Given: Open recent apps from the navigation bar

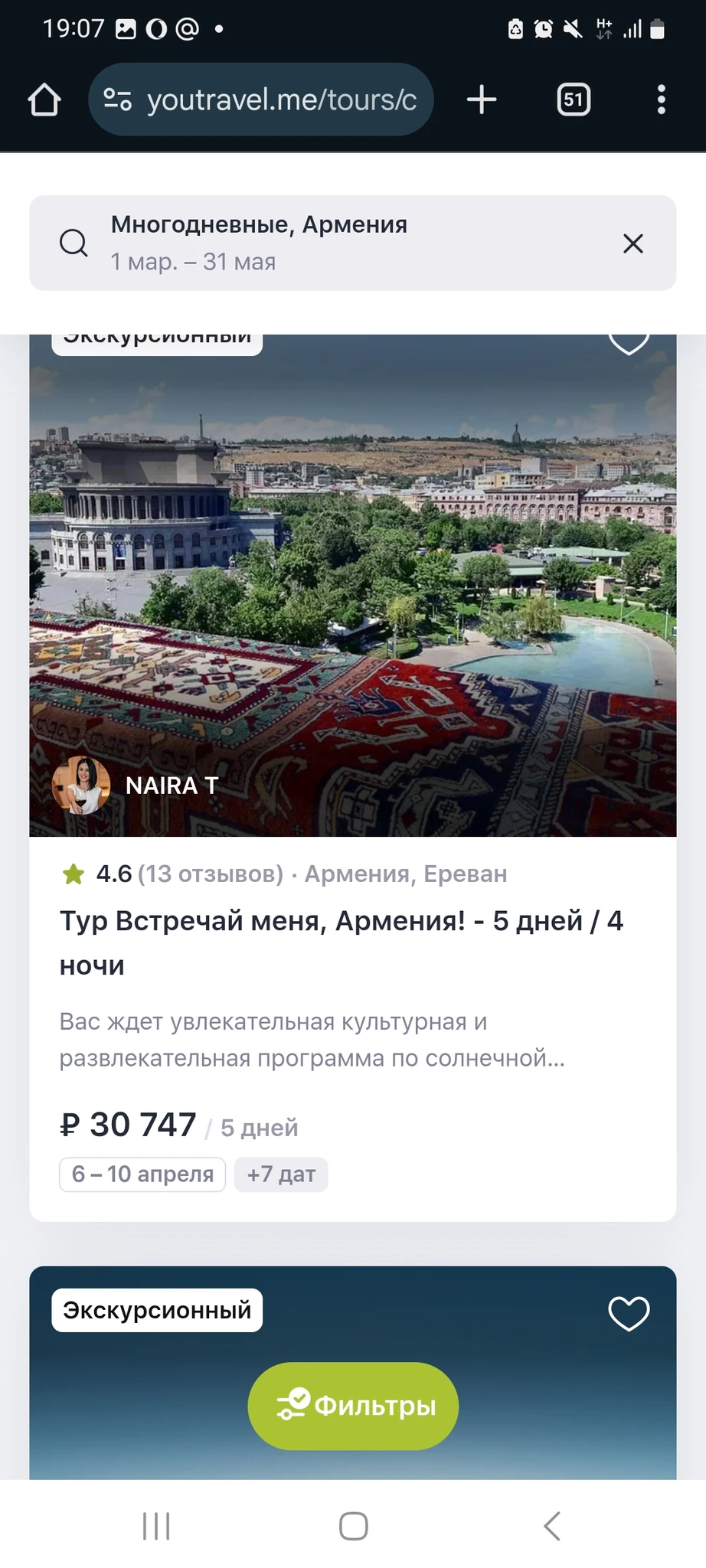Looking at the screenshot, I should (156, 1525).
